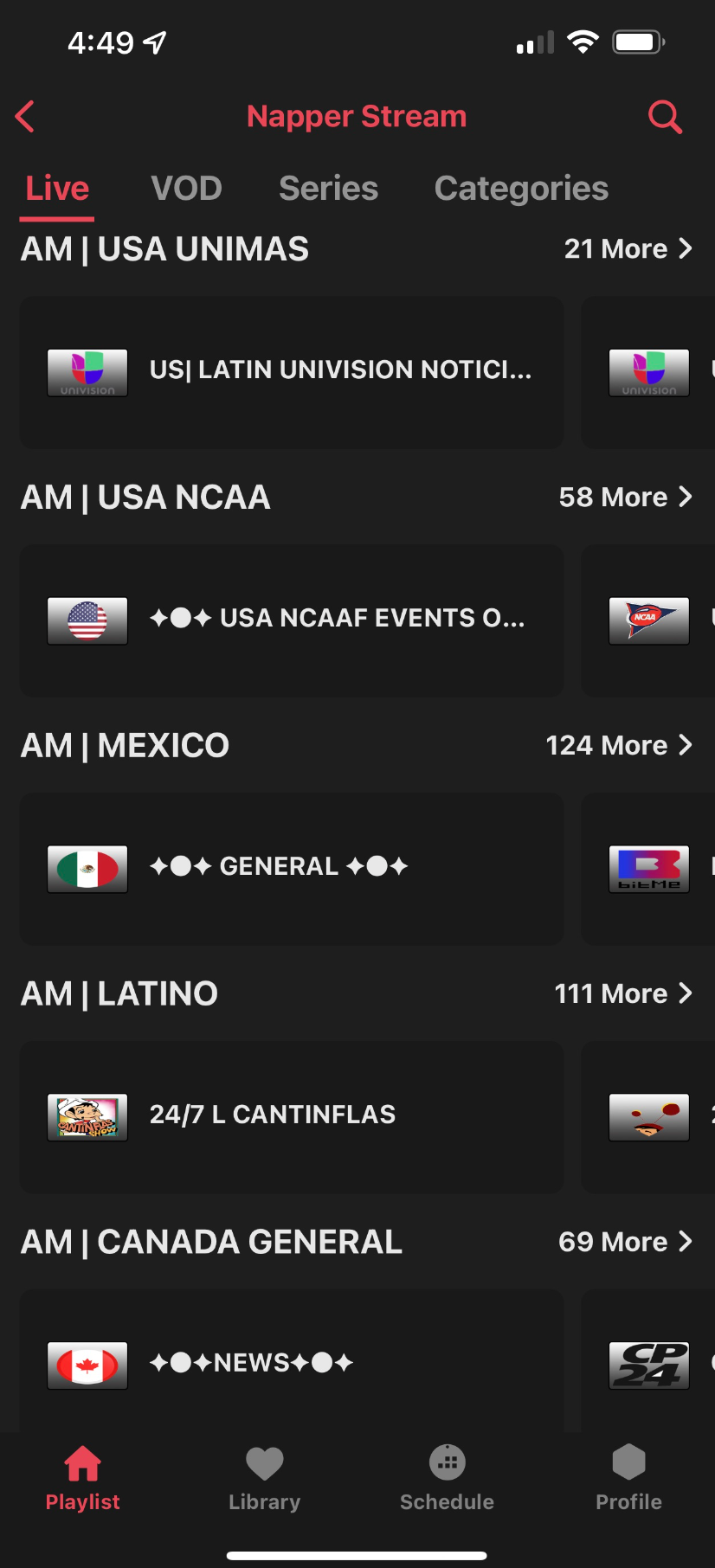The width and height of the screenshot is (715, 1568).
Task: Open the Schedule tab
Action: (x=447, y=1479)
